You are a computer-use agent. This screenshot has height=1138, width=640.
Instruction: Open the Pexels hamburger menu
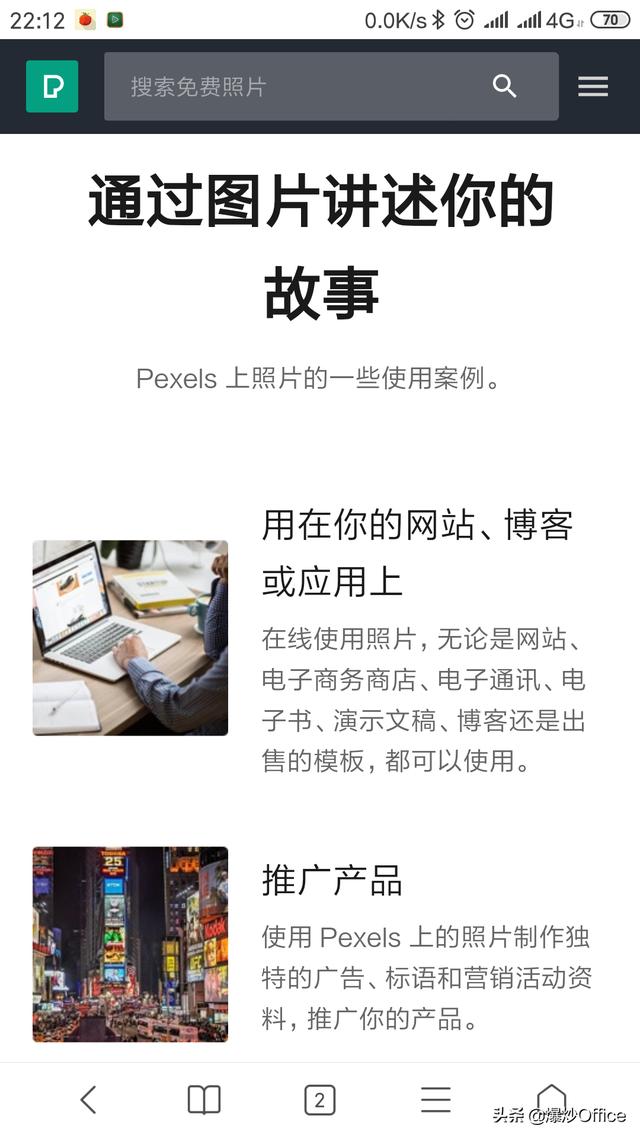[593, 87]
